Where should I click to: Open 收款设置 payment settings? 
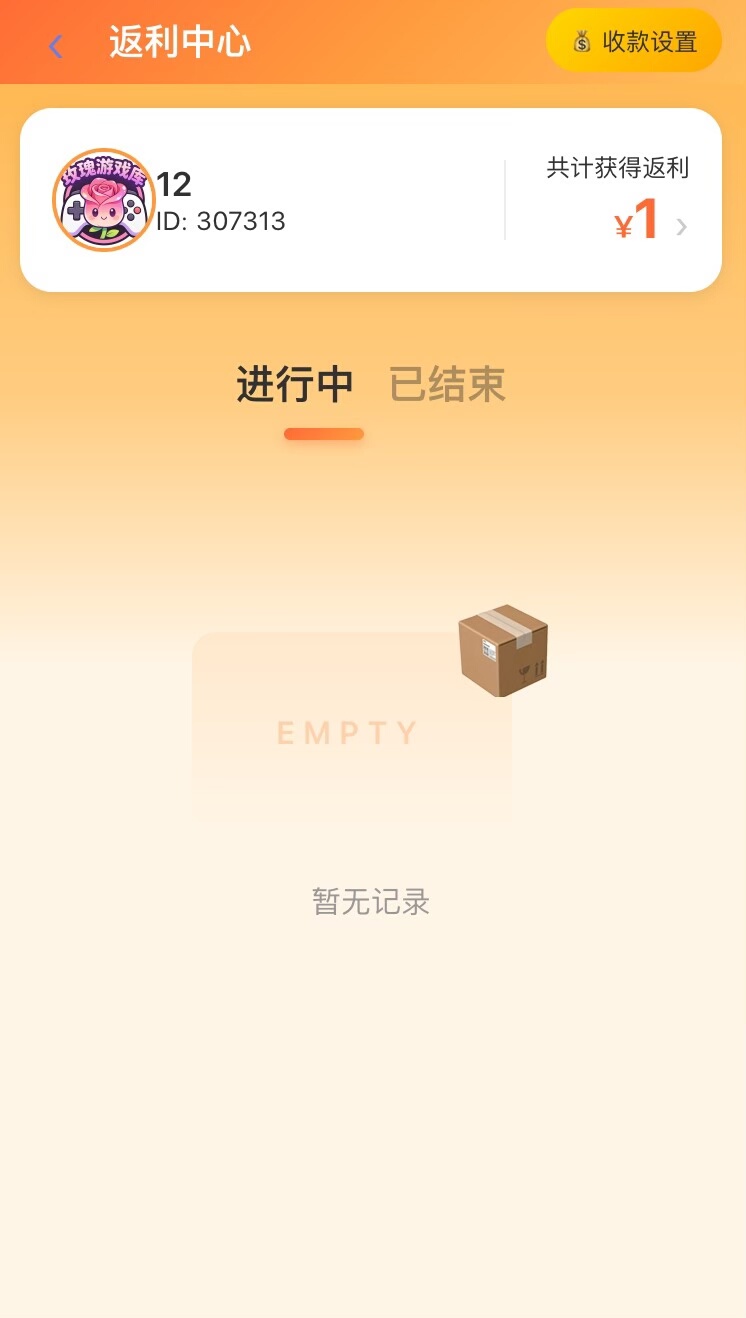tap(634, 42)
